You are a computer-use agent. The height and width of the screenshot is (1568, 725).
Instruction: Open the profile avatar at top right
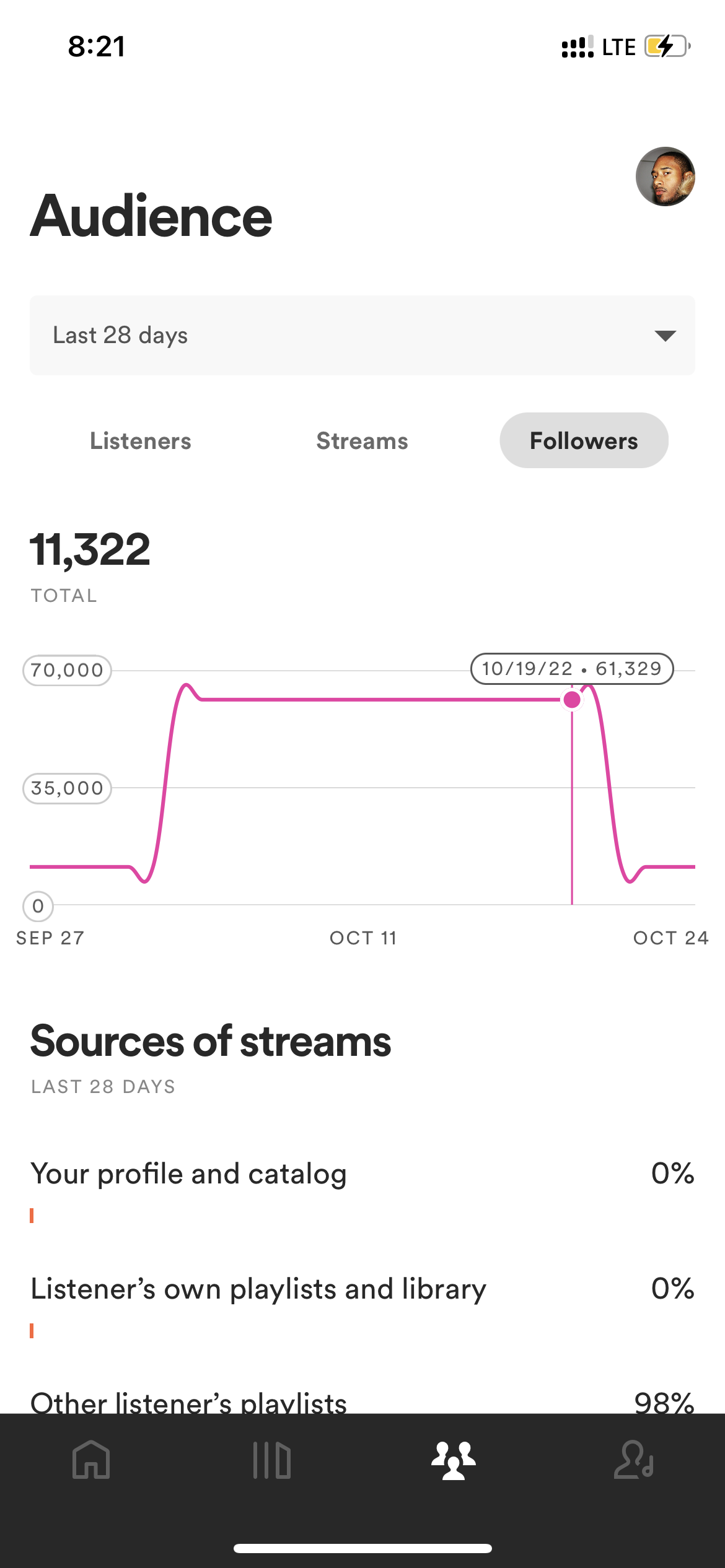[665, 176]
